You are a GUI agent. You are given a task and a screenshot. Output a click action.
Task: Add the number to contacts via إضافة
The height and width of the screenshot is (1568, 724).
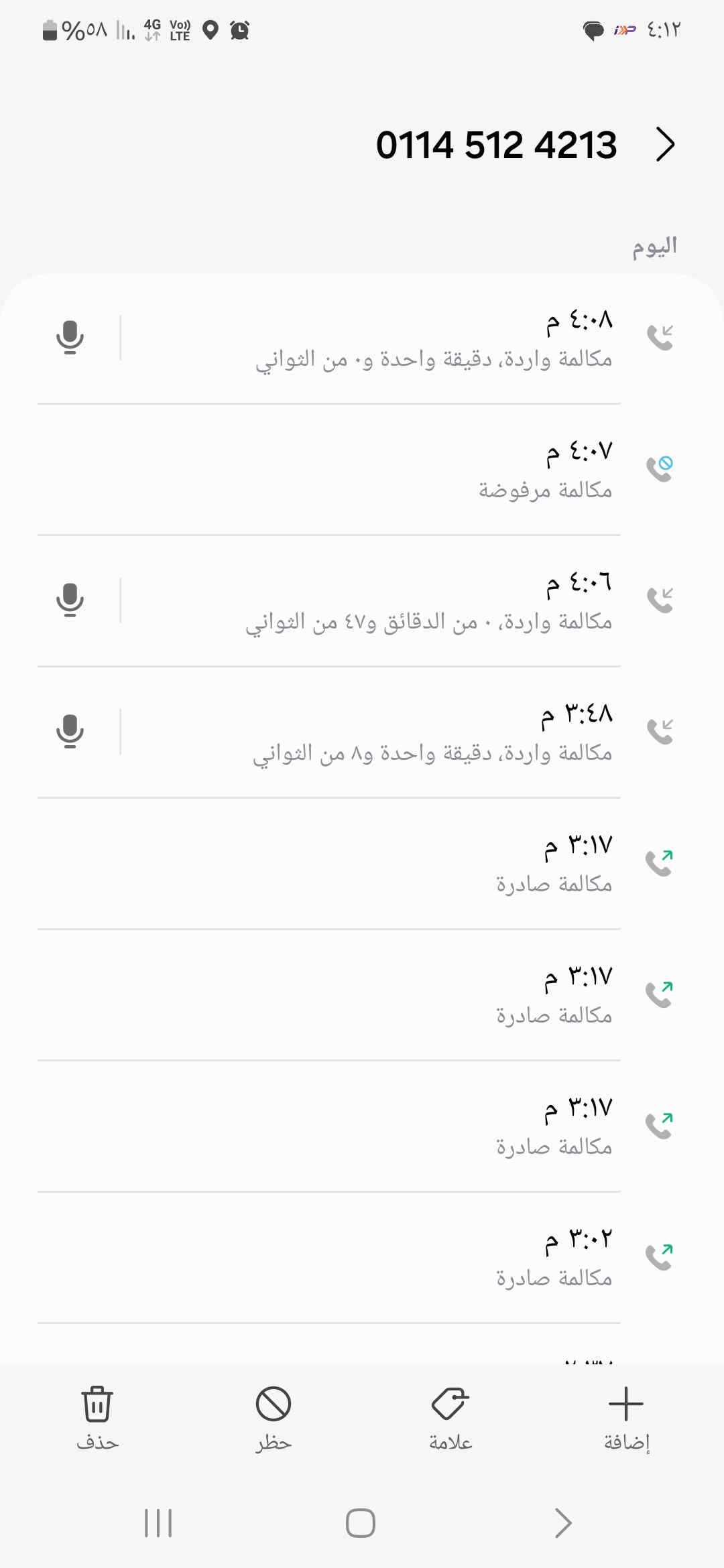626,1417
